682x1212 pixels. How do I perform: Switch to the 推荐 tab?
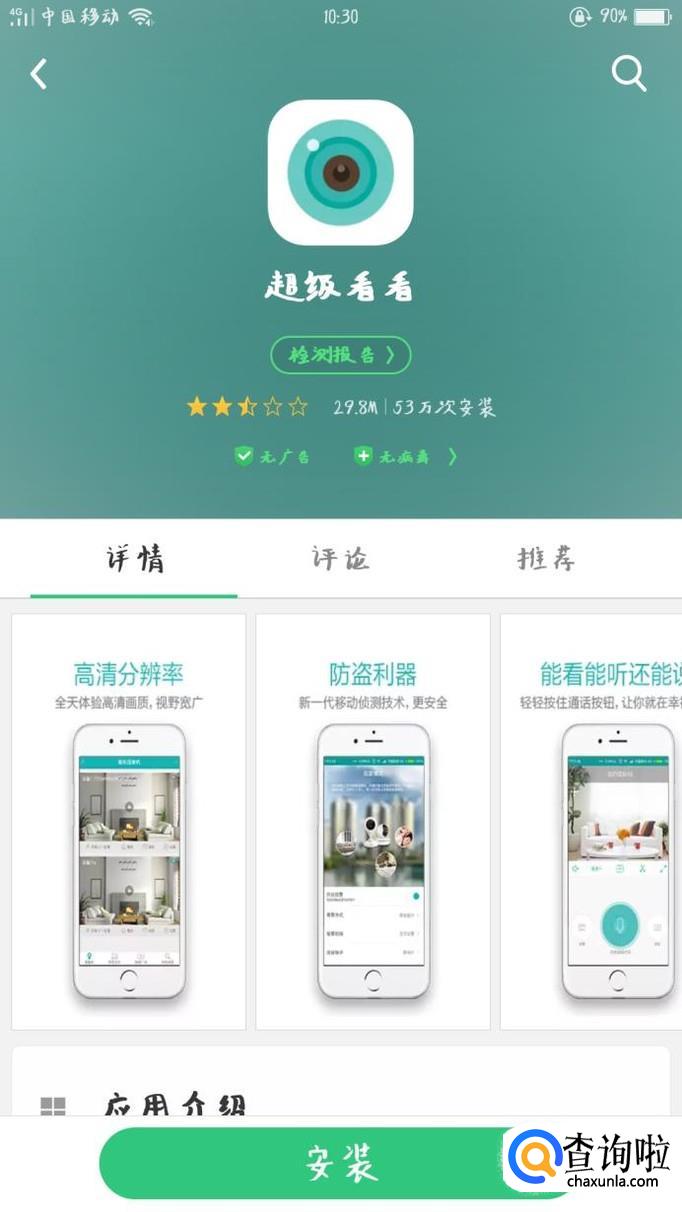coord(546,558)
